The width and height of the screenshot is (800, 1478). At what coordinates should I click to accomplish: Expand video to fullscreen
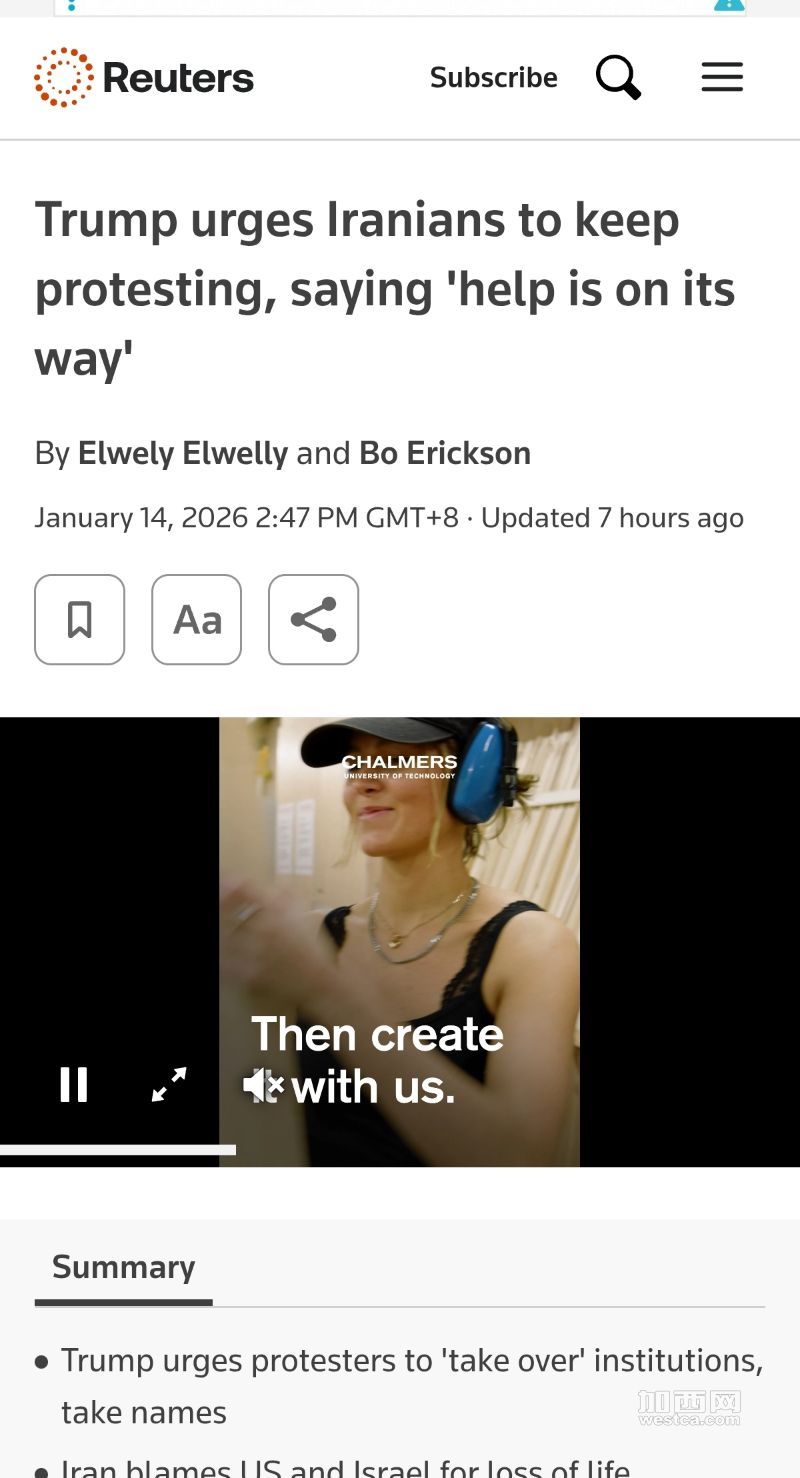coord(169,1084)
